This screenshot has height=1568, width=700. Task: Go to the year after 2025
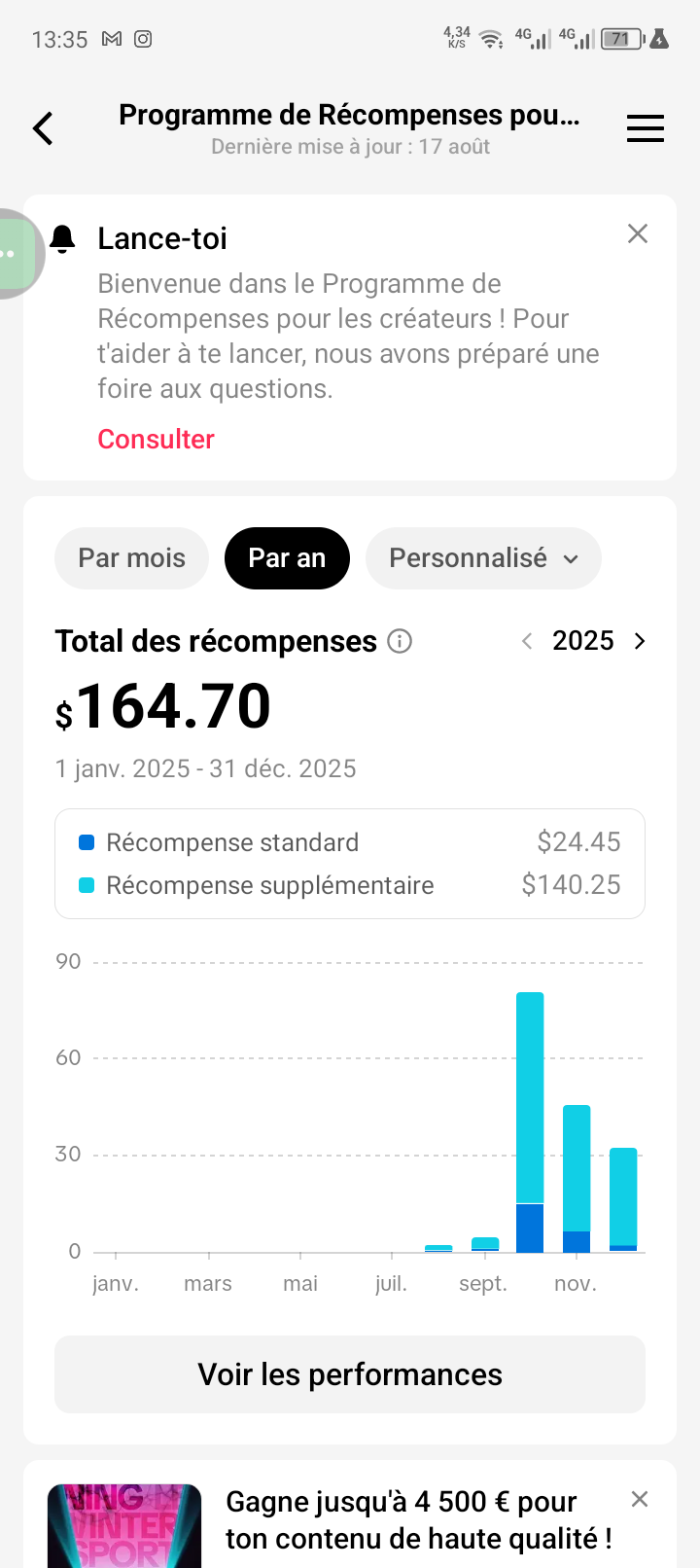(640, 641)
